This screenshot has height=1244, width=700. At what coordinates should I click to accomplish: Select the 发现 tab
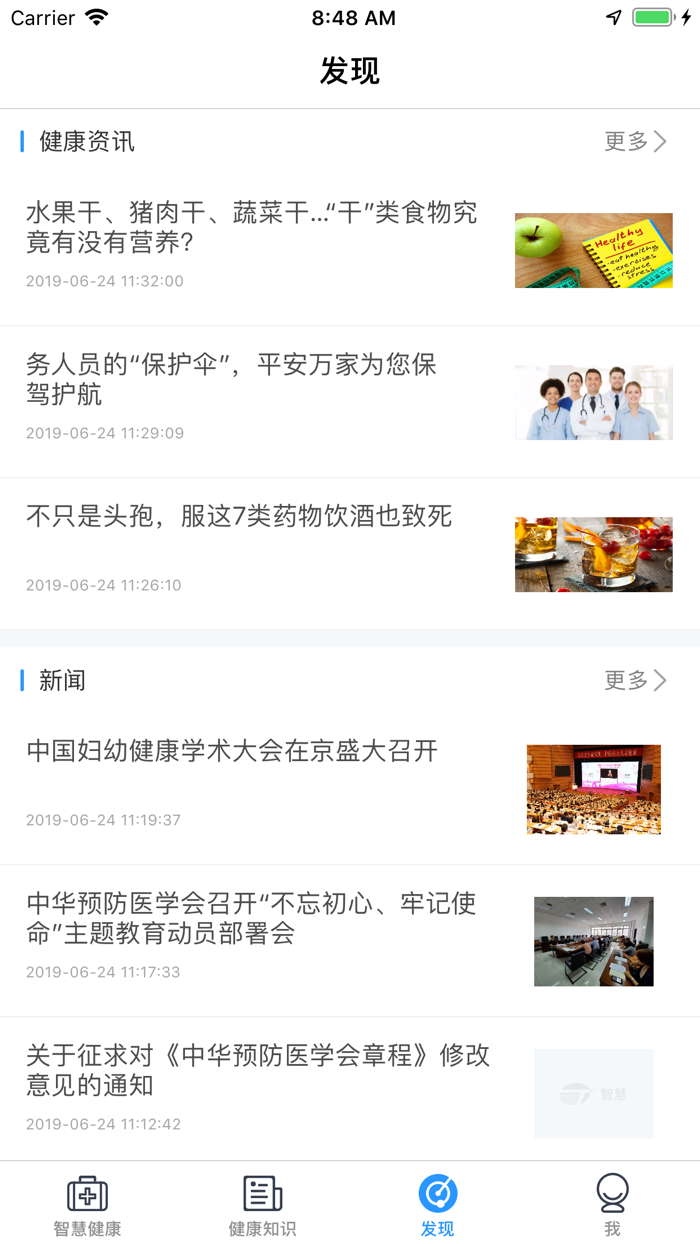(437, 1204)
